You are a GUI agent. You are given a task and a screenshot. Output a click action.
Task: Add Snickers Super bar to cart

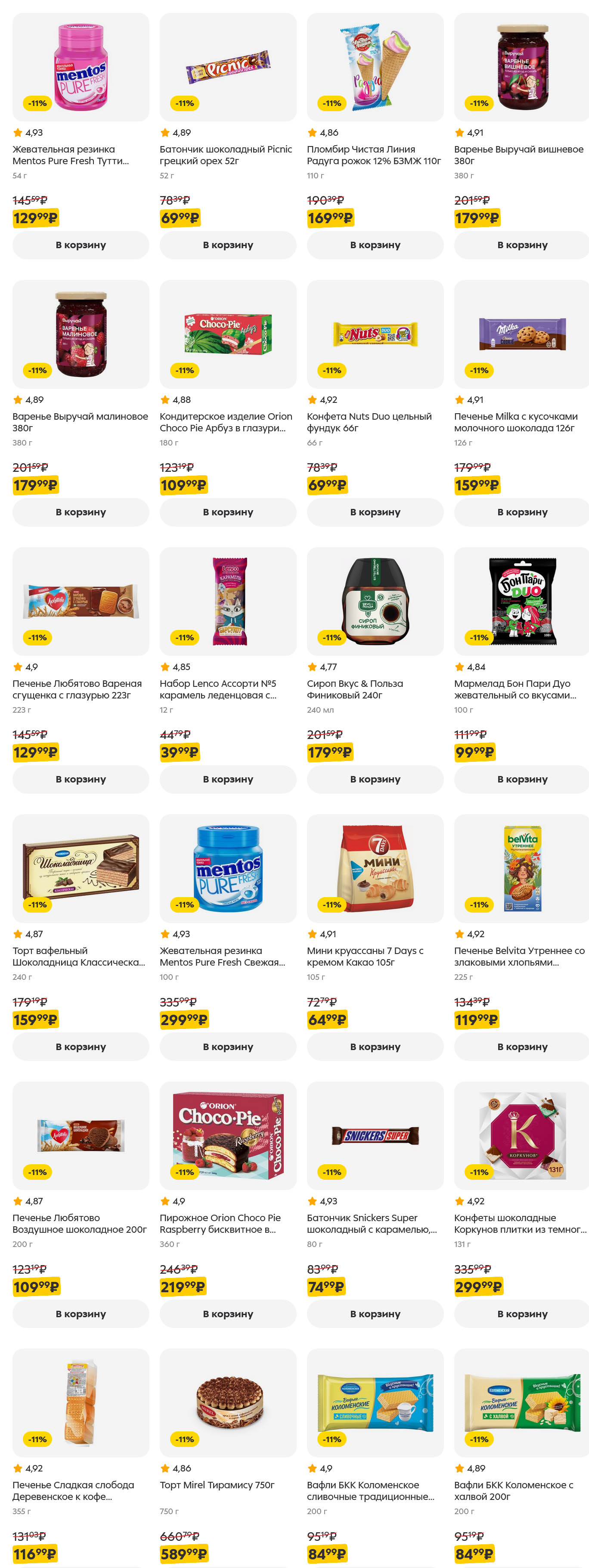[x=375, y=1314]
